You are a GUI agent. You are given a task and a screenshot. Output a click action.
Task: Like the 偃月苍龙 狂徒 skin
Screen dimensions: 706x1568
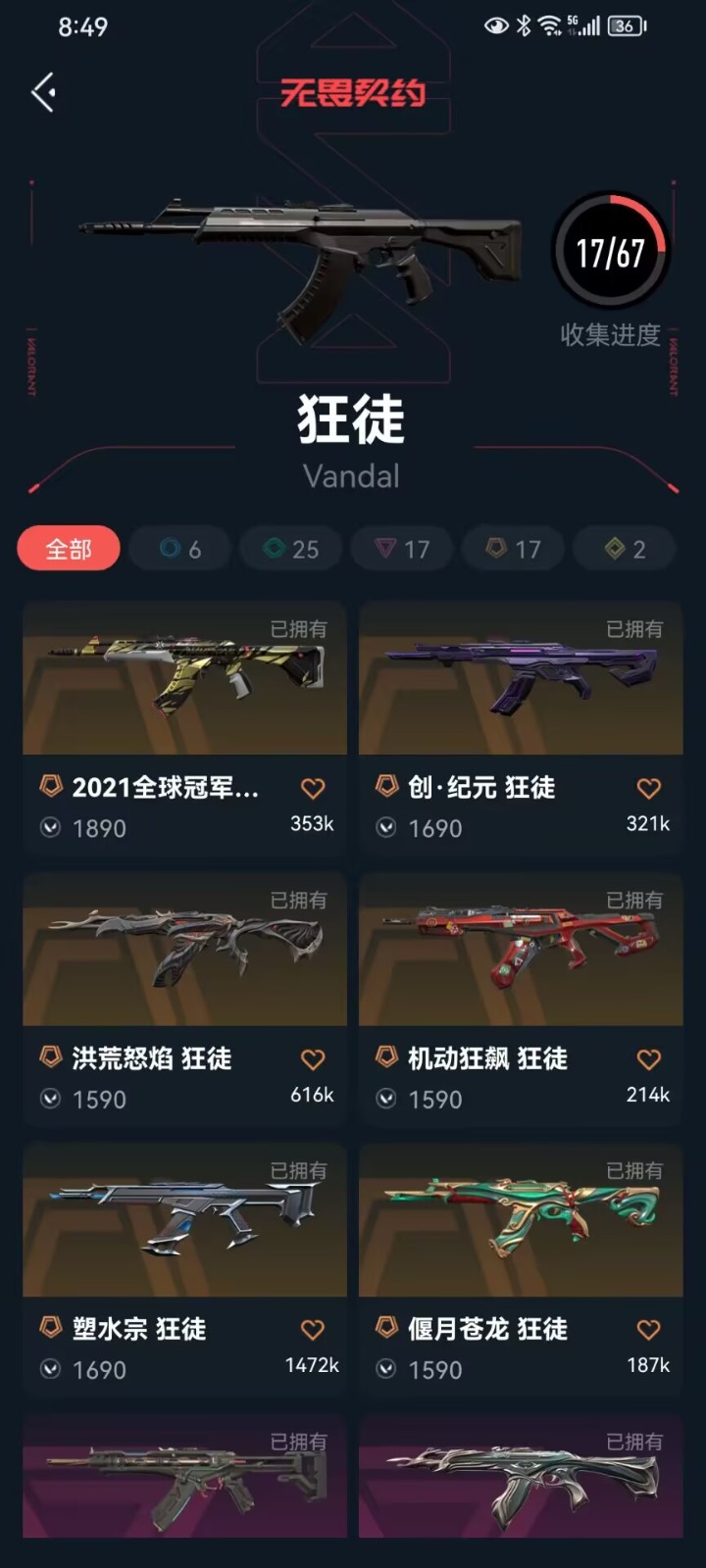[x=648, y=1330]
